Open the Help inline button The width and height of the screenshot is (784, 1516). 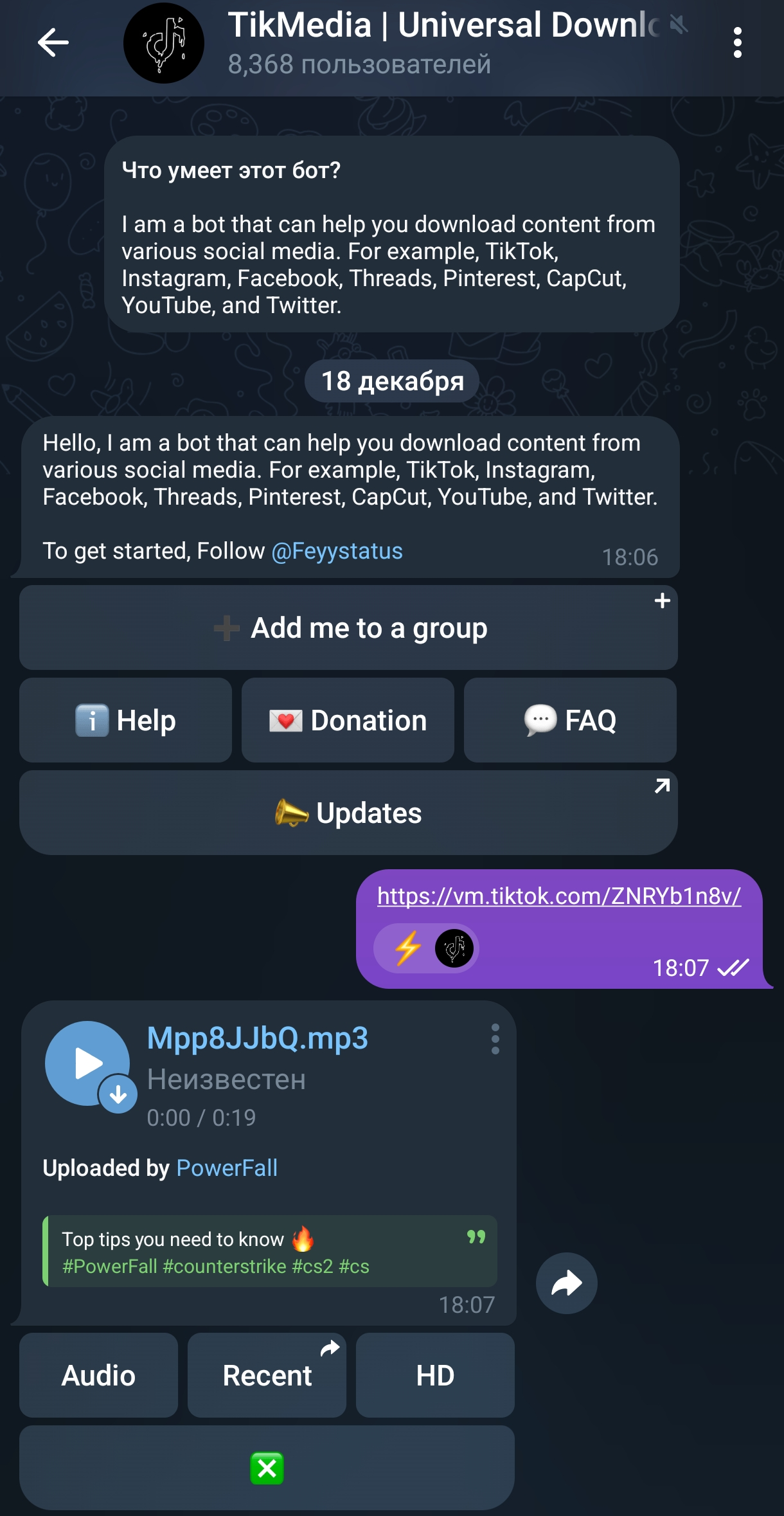coord(125,720)
